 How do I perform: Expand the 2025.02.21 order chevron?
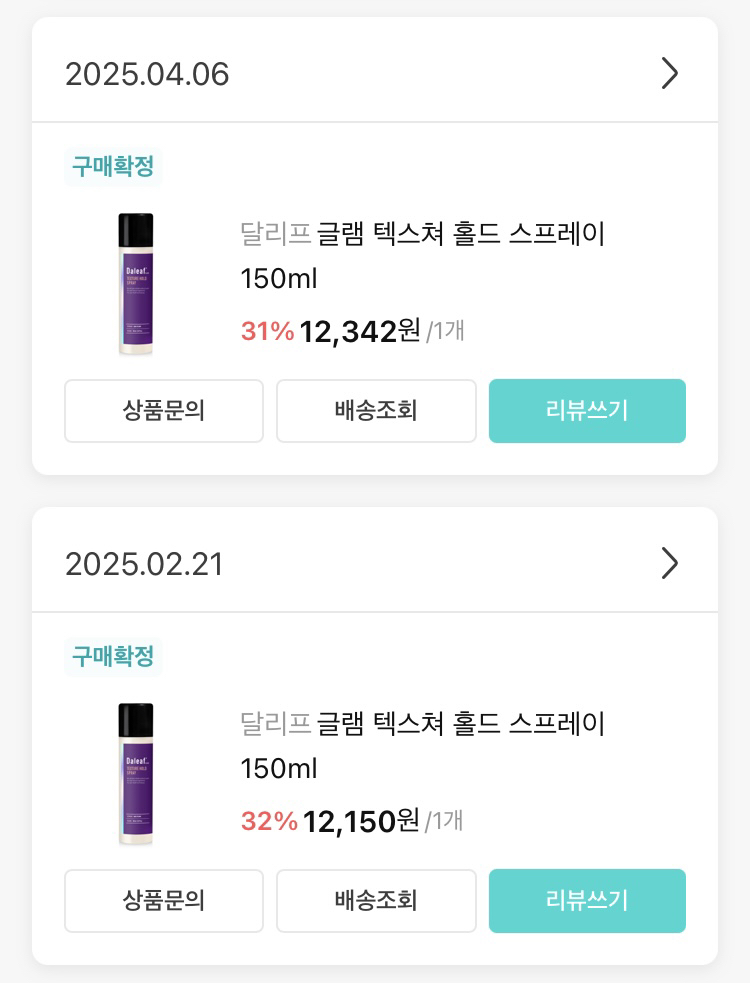(x=669, y=563)
